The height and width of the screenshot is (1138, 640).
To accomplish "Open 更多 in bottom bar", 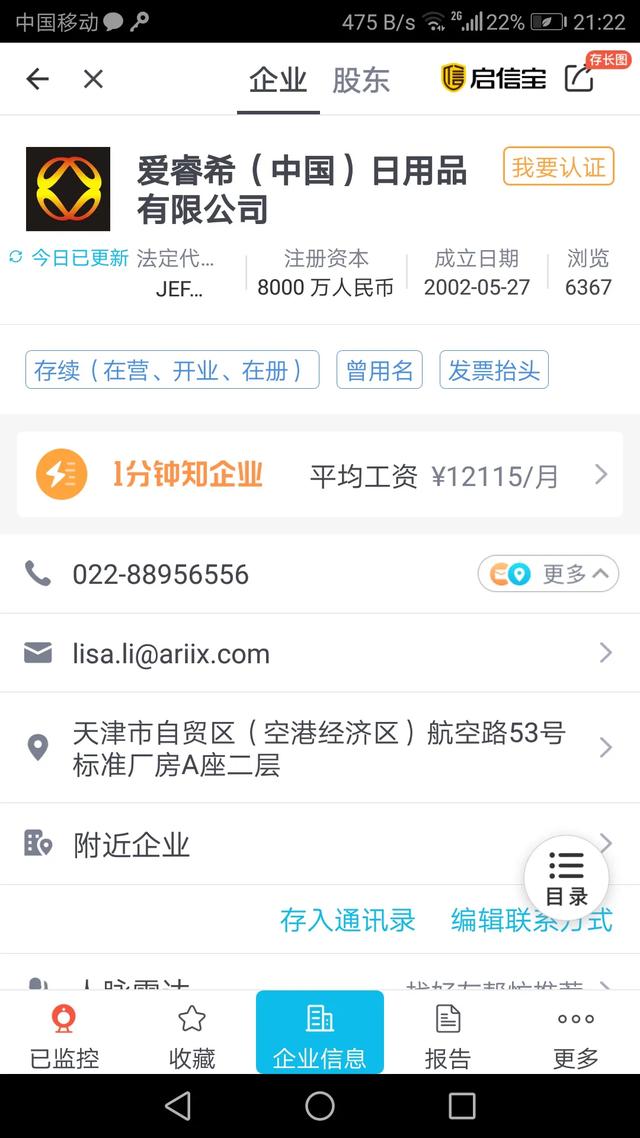I will tap(575, 1036).
